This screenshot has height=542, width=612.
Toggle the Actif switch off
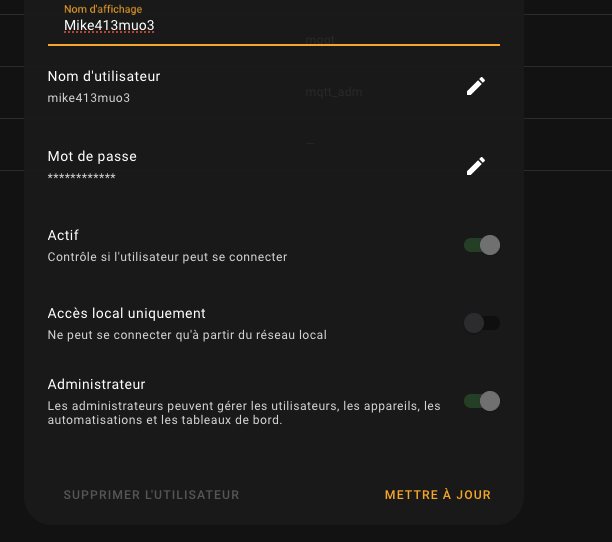tap(481, 245)
